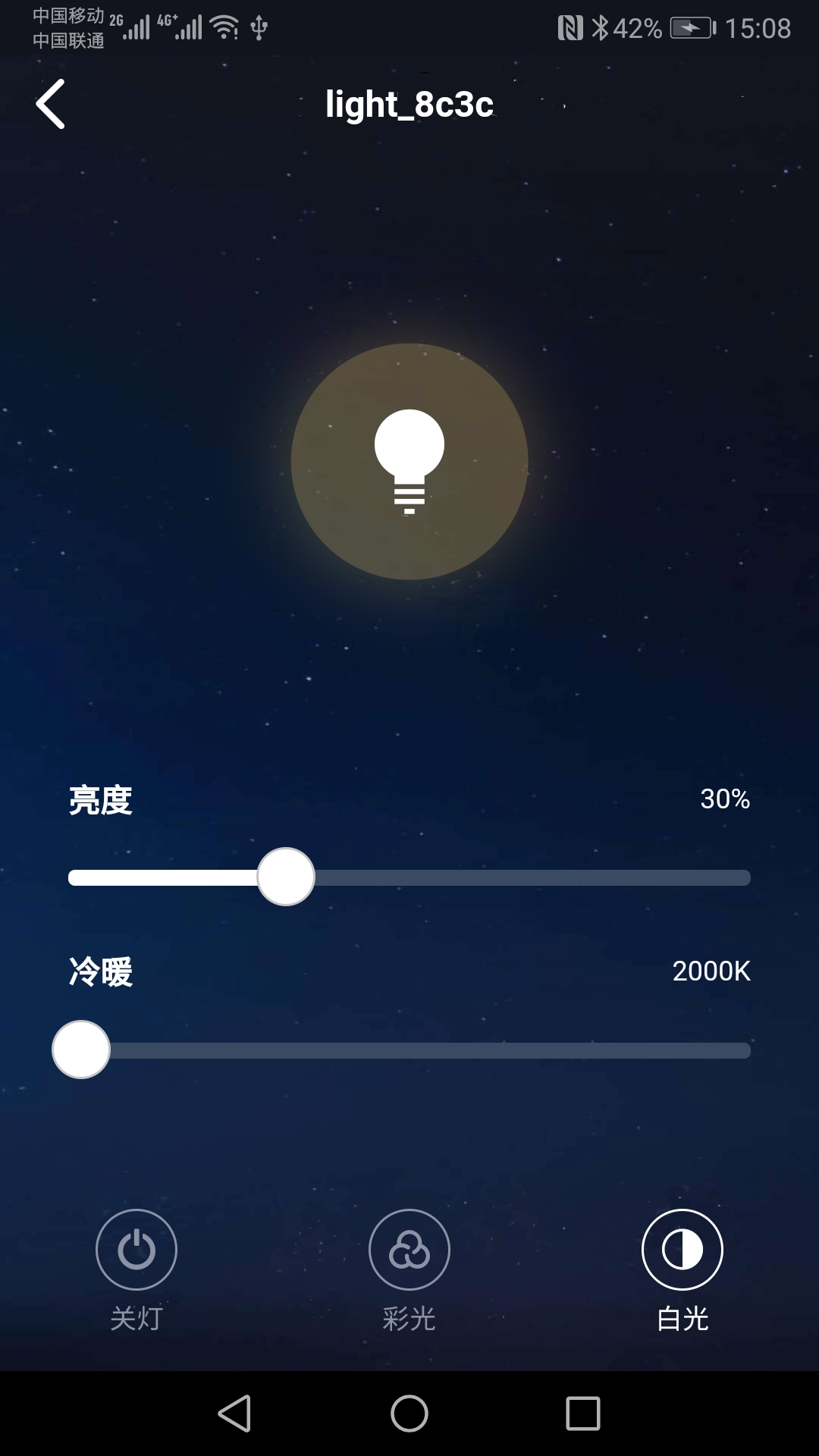Tap the 30% brightness value
The height and width of the screenshot is (1456, 819).
[724, 799]
